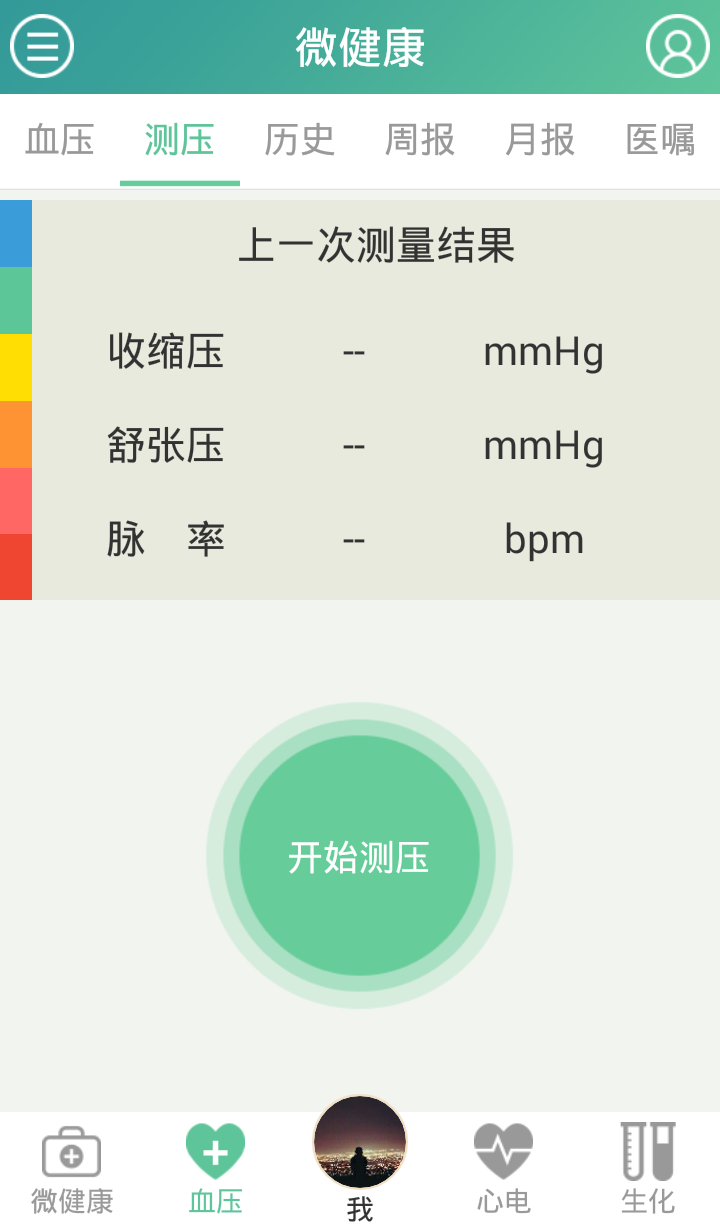Open the hamburger menu
The image size is (720, 1228).
(x=41, y=47)
